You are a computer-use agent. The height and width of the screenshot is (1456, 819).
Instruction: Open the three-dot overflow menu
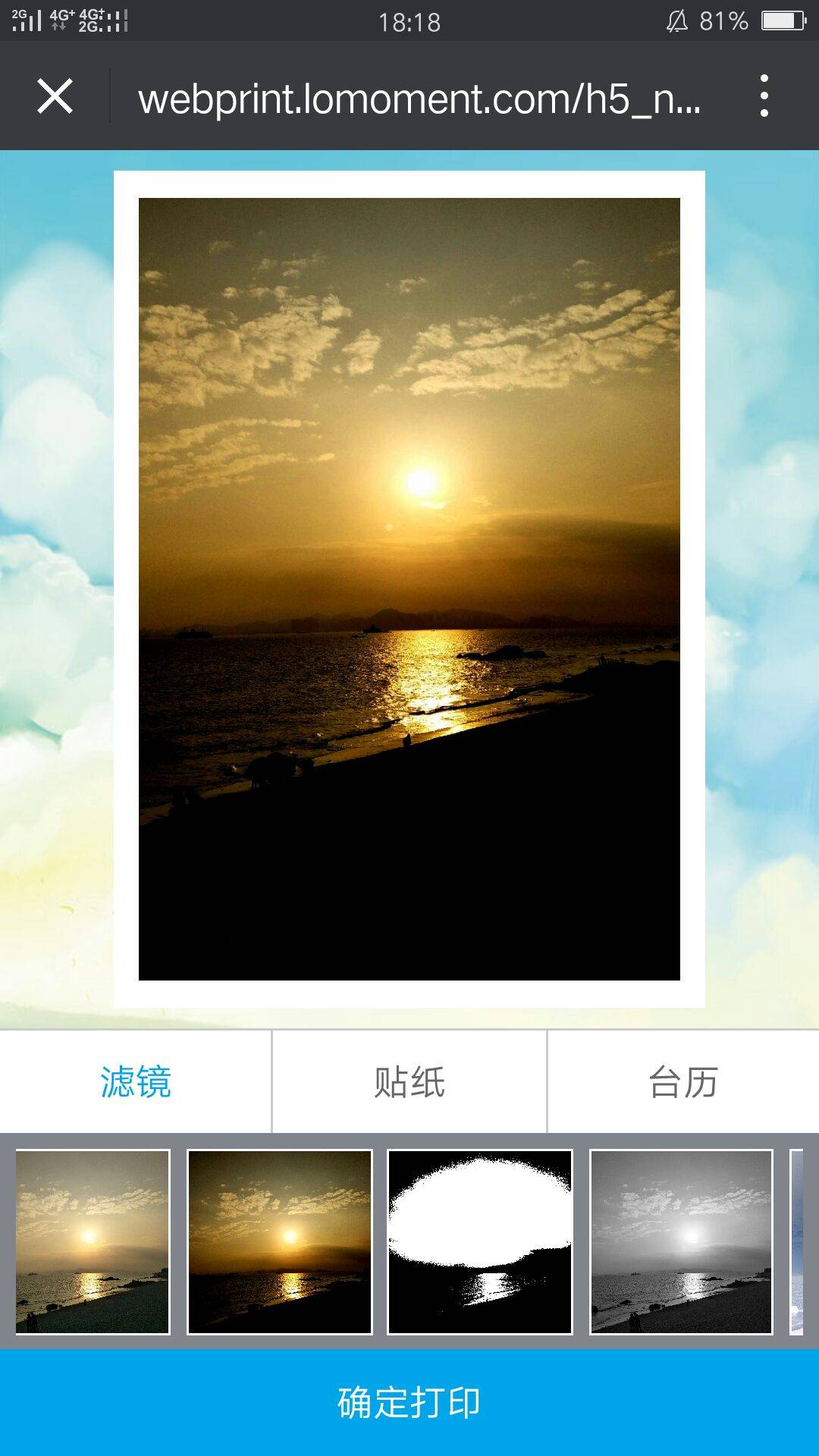point(764,96)
